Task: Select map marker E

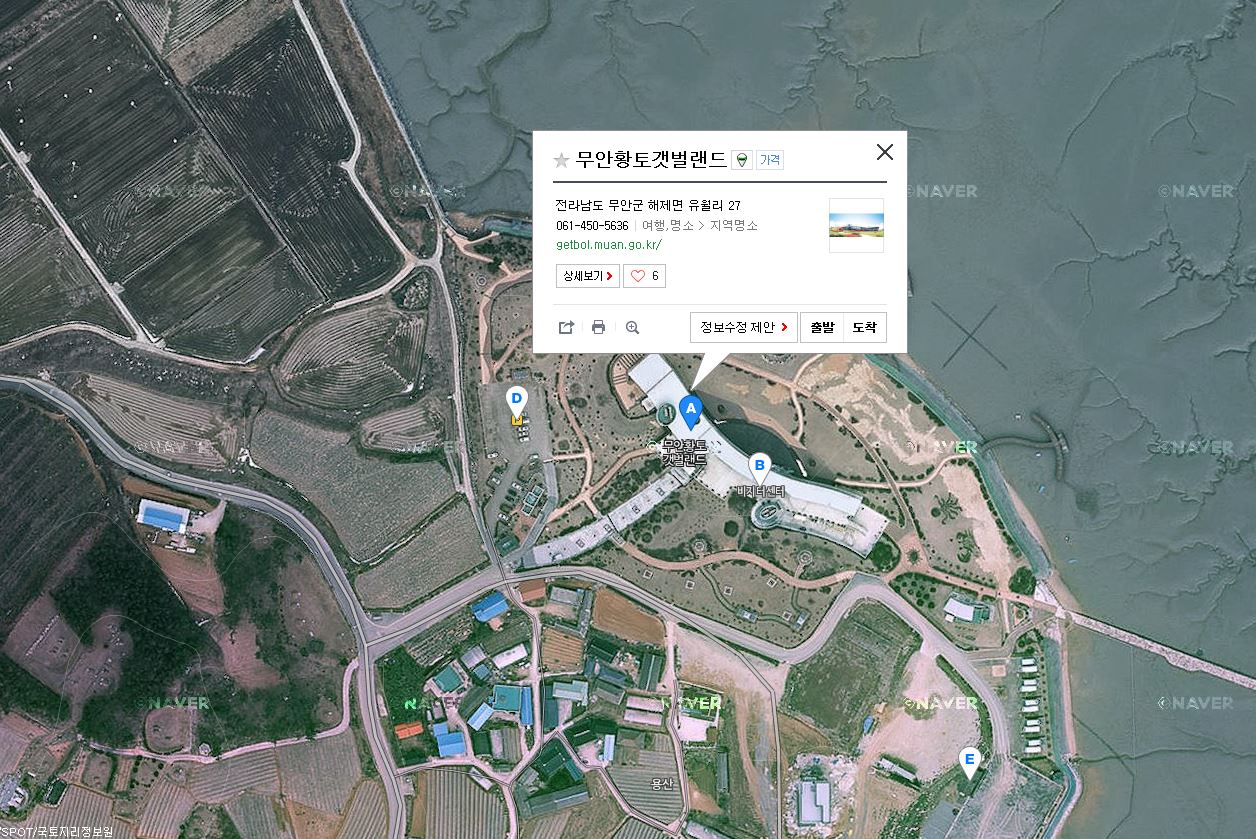Action: pyautogui.click(x=968, y=760)
